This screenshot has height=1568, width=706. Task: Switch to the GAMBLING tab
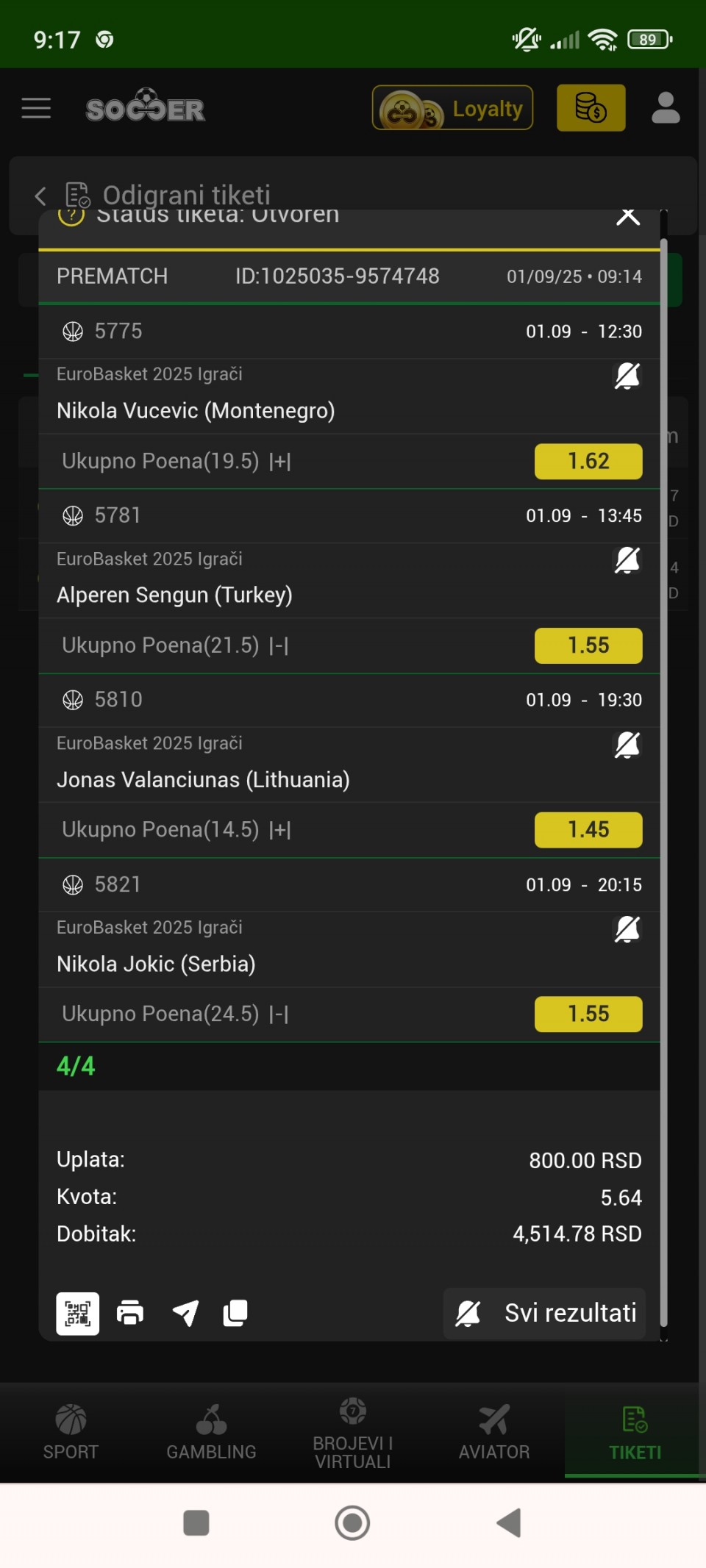(211, 1431)
